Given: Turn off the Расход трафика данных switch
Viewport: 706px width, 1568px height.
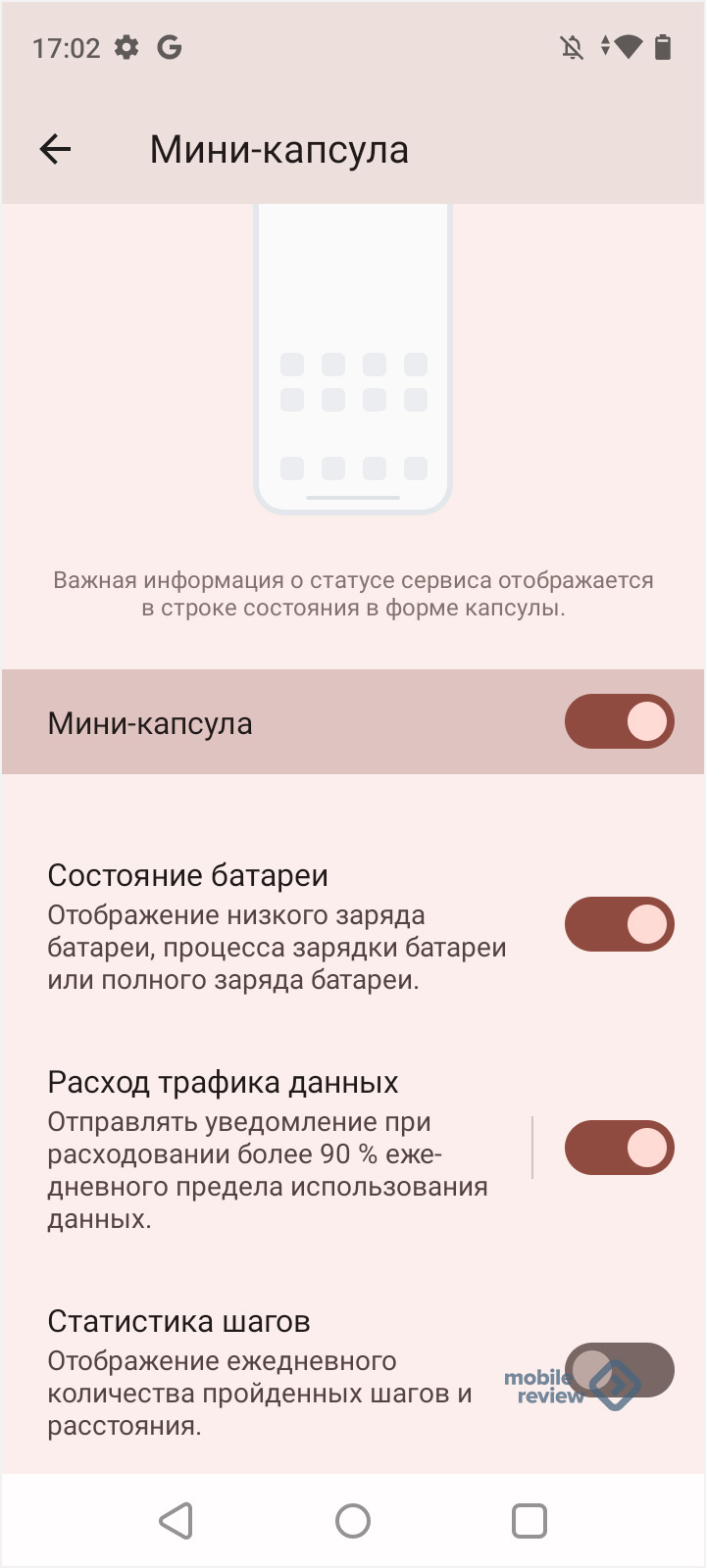Looking at the screenshot, I should 619,1148.
